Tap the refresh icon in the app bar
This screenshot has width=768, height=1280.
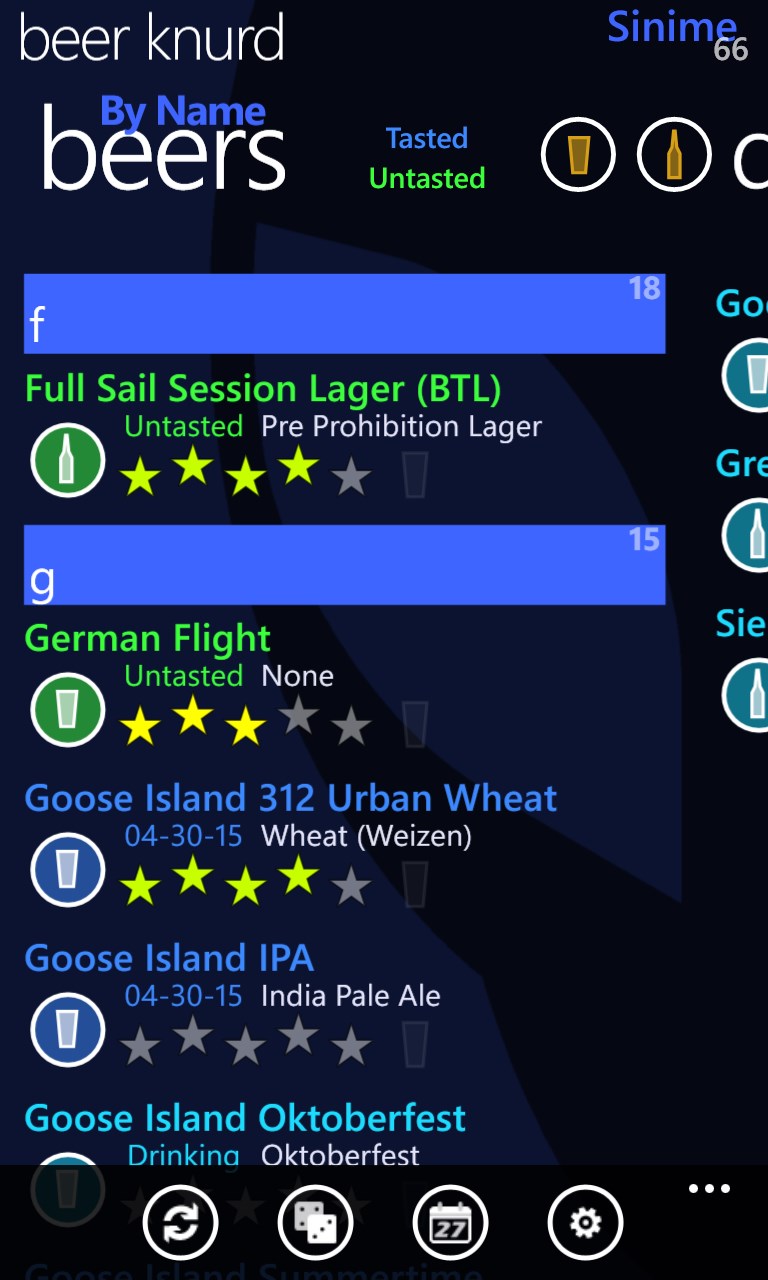[180, 1222]
